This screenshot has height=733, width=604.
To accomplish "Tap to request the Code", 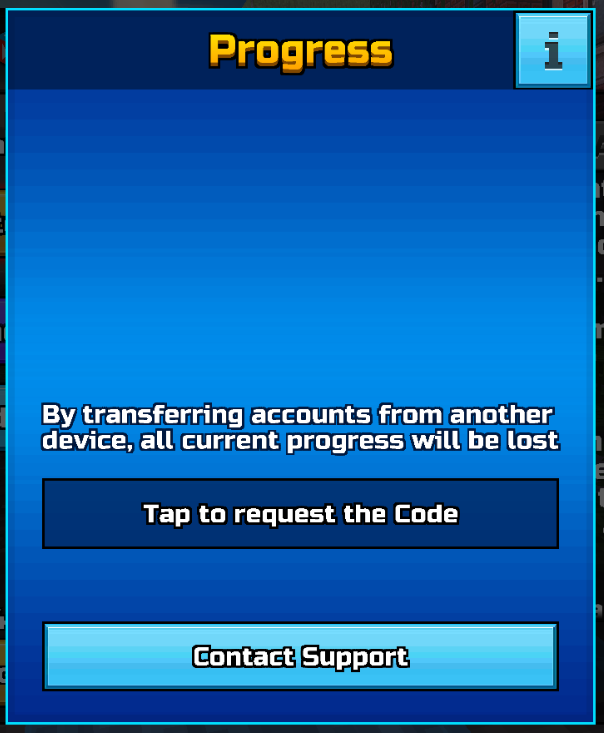I will [x=300, y=514].
